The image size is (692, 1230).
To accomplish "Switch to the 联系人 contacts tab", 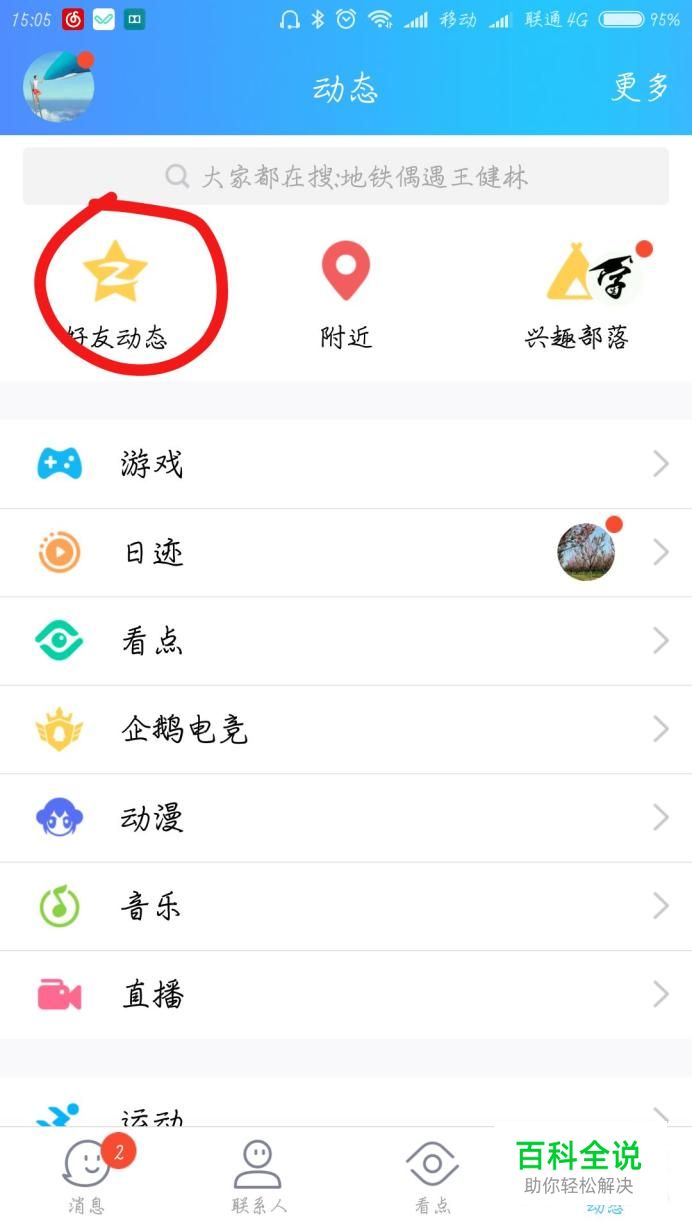I will [259, 1176].
